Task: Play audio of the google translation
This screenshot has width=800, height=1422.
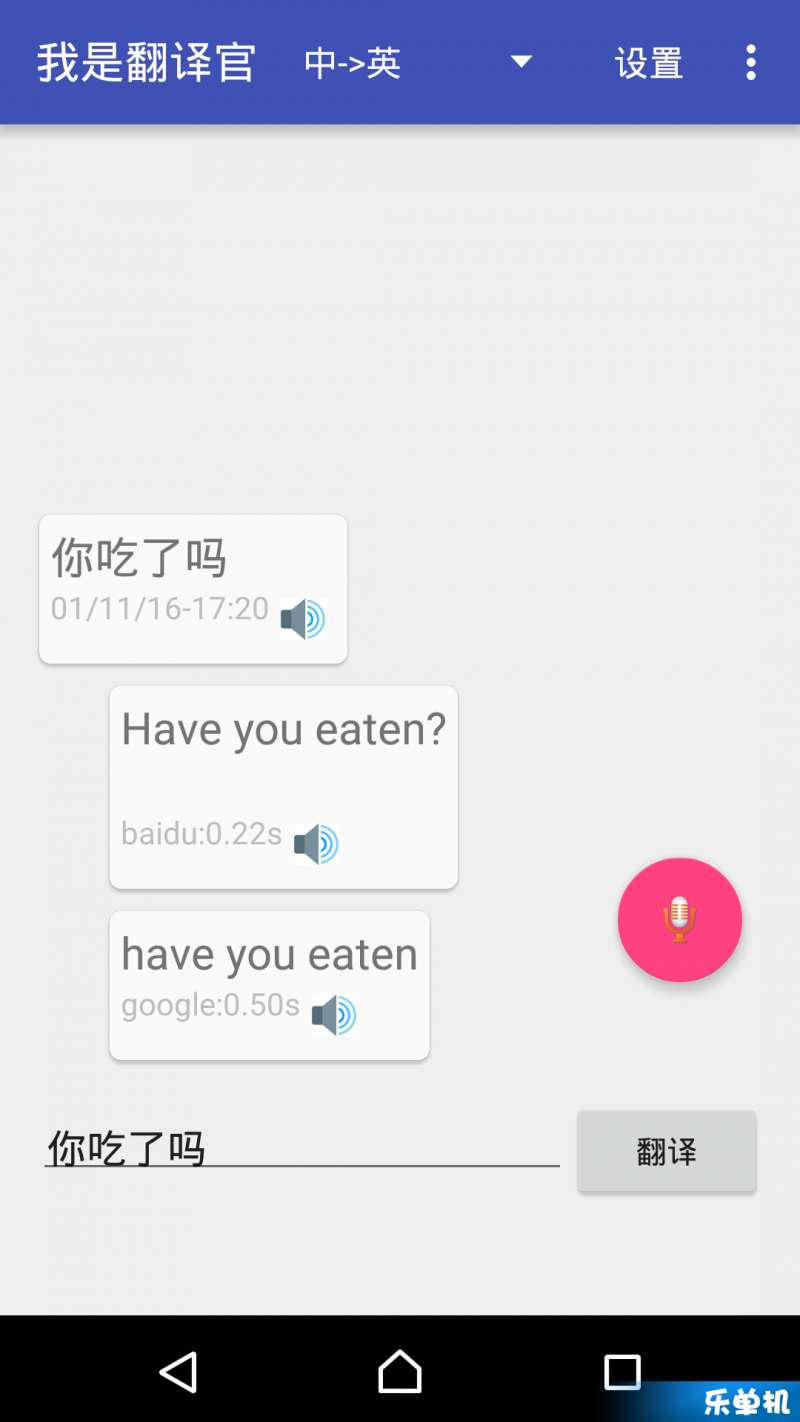Action: [334, 1015]
